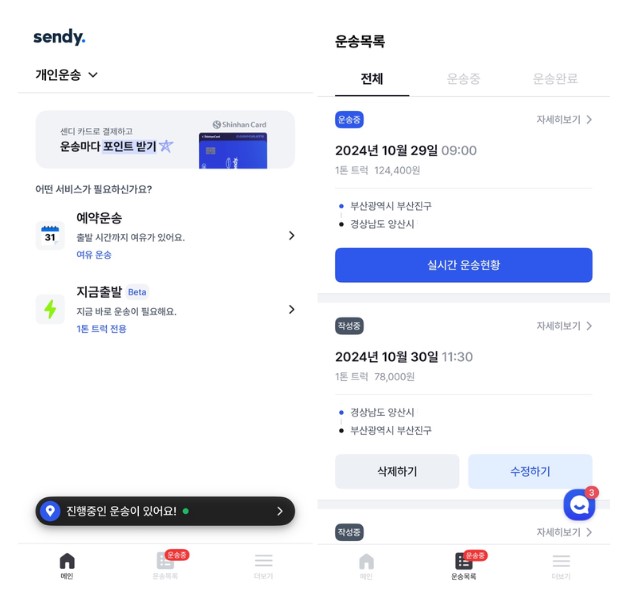Image resolution: width=633 pixels, height=613 pixels.
Task: Open the 예약운송 service
Action: click(165, 235)
